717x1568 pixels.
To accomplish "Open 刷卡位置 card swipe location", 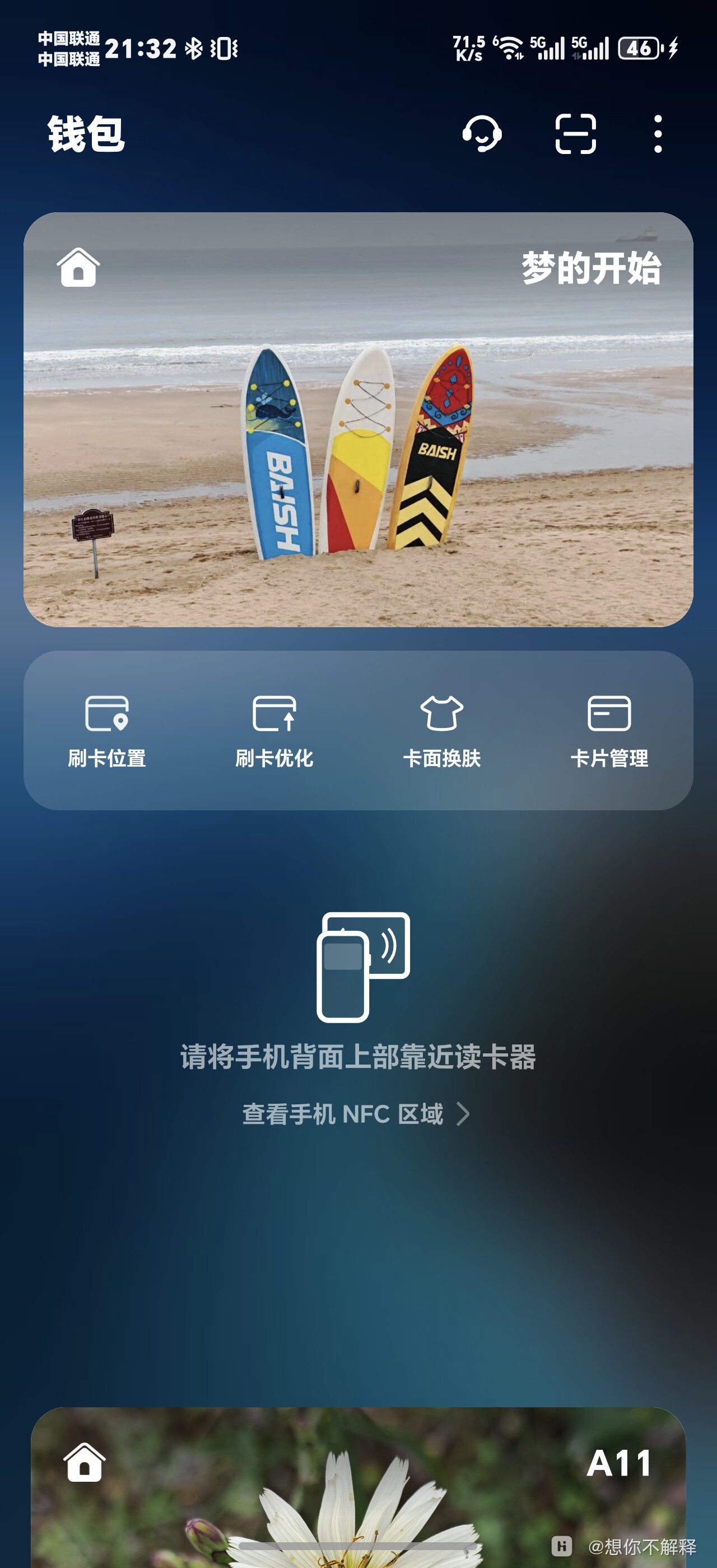I will pyautogui.click(x=106, y=730).
